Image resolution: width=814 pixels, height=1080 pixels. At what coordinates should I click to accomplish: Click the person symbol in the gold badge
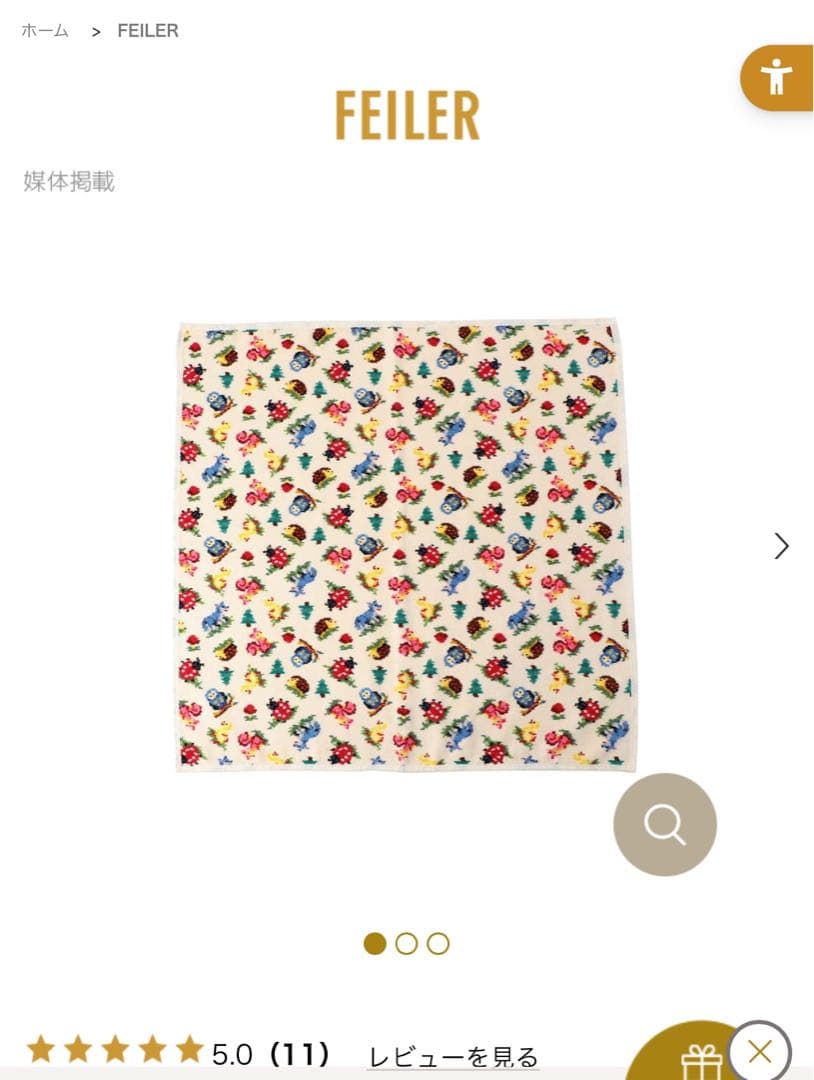[779, 76]
